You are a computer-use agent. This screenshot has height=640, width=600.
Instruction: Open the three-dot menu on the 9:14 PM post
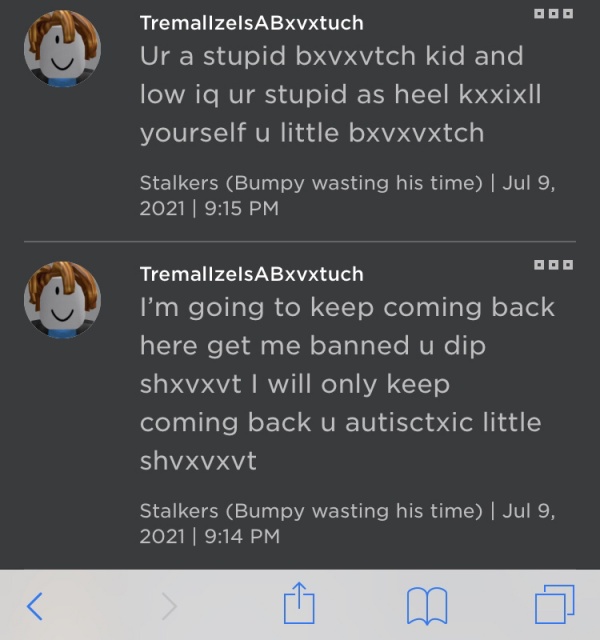553,265
